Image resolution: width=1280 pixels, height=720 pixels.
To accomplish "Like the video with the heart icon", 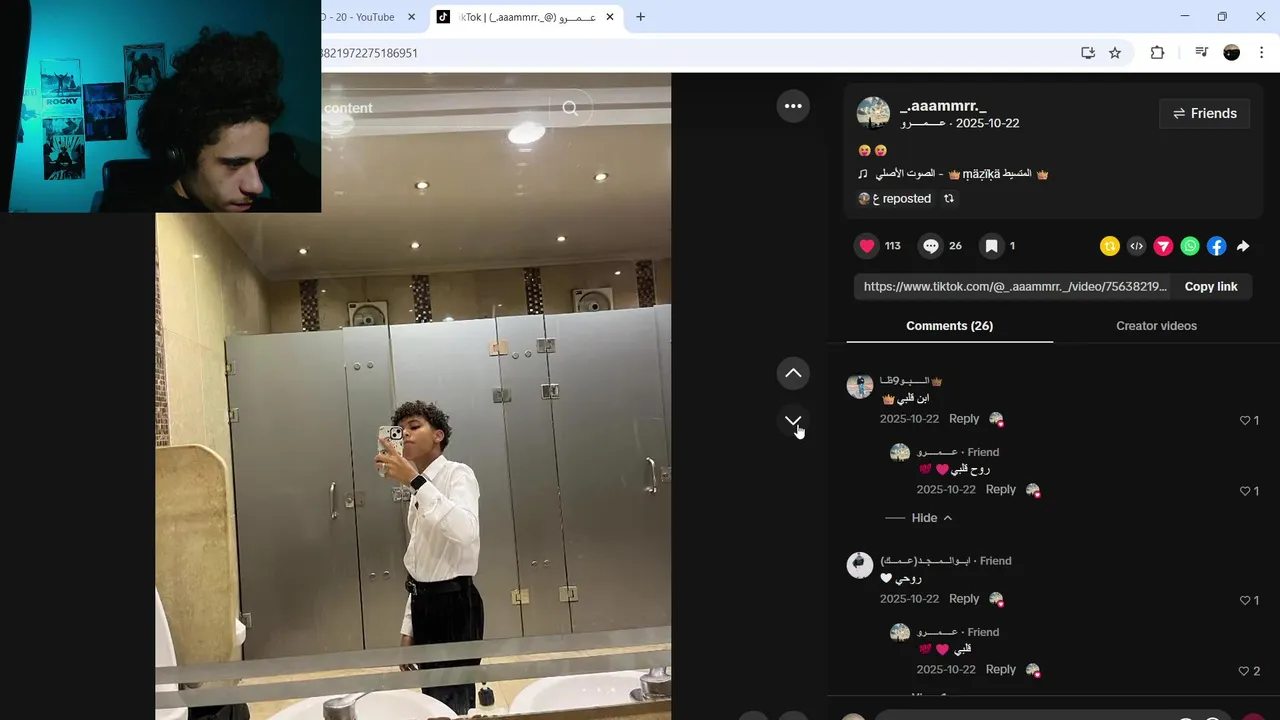I will tap(867, 246).
